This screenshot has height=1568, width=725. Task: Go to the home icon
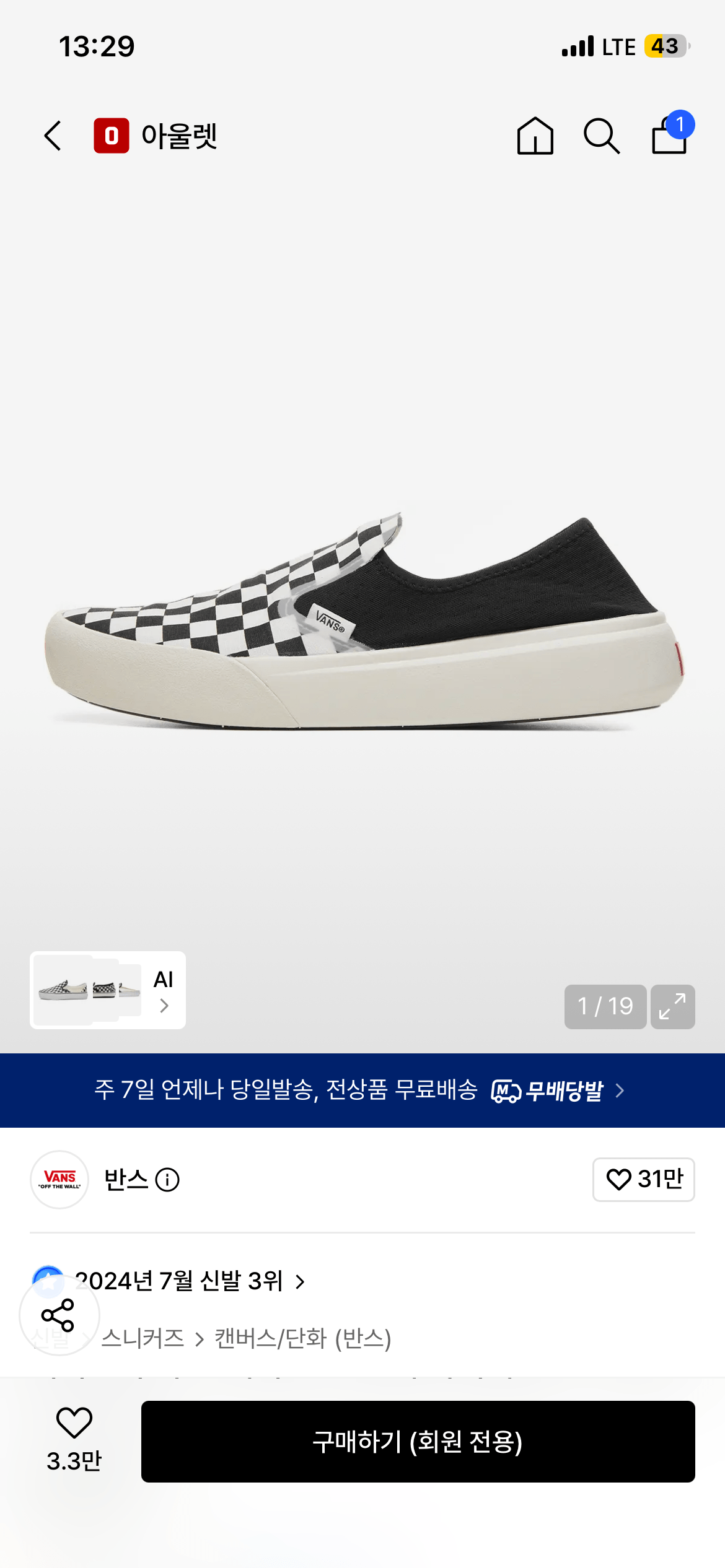tap(535, 136)
